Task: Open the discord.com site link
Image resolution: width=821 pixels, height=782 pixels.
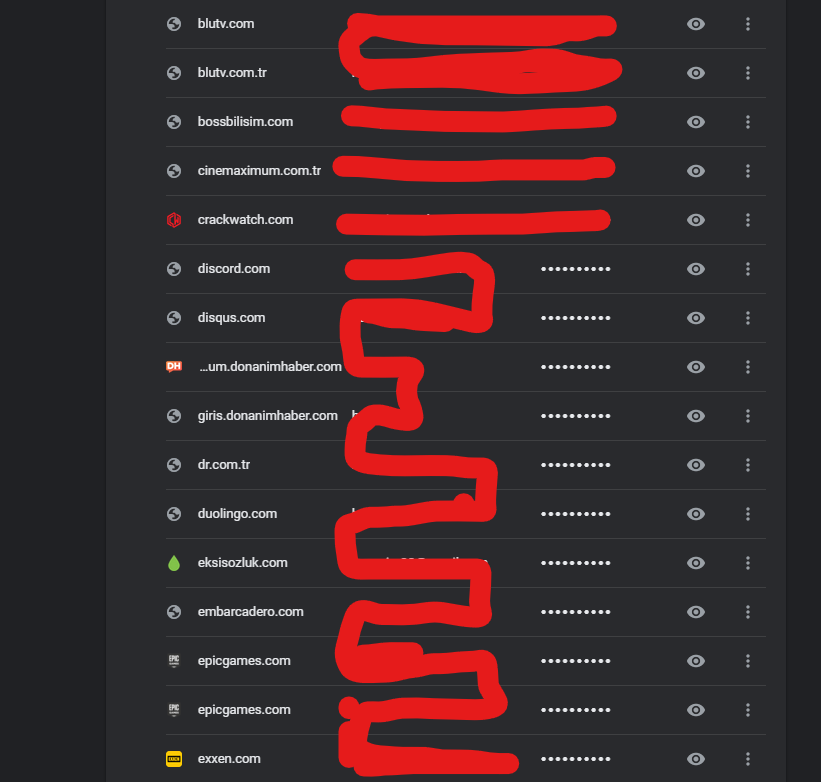Action: [x=233, y=269]
